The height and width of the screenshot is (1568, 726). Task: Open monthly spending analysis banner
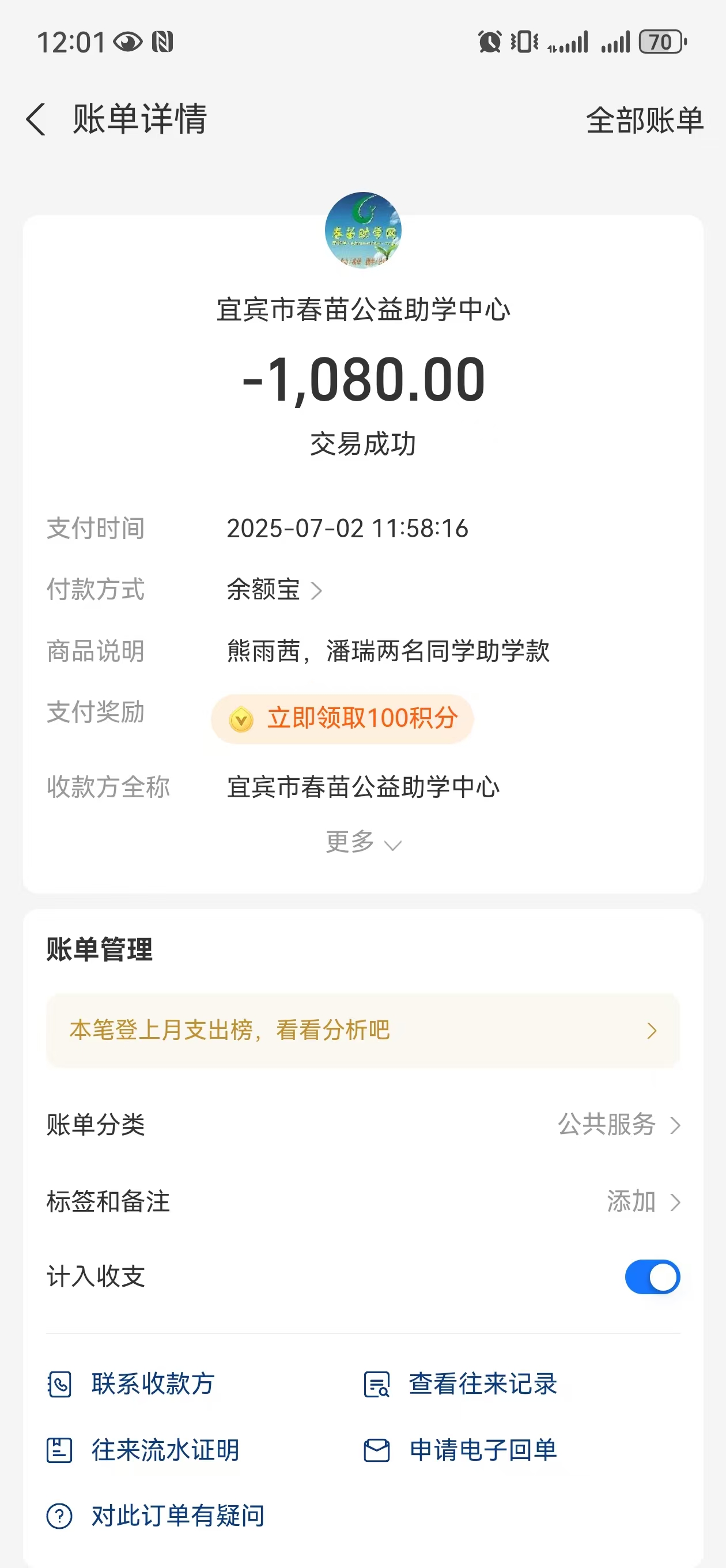click(364, 1031)
